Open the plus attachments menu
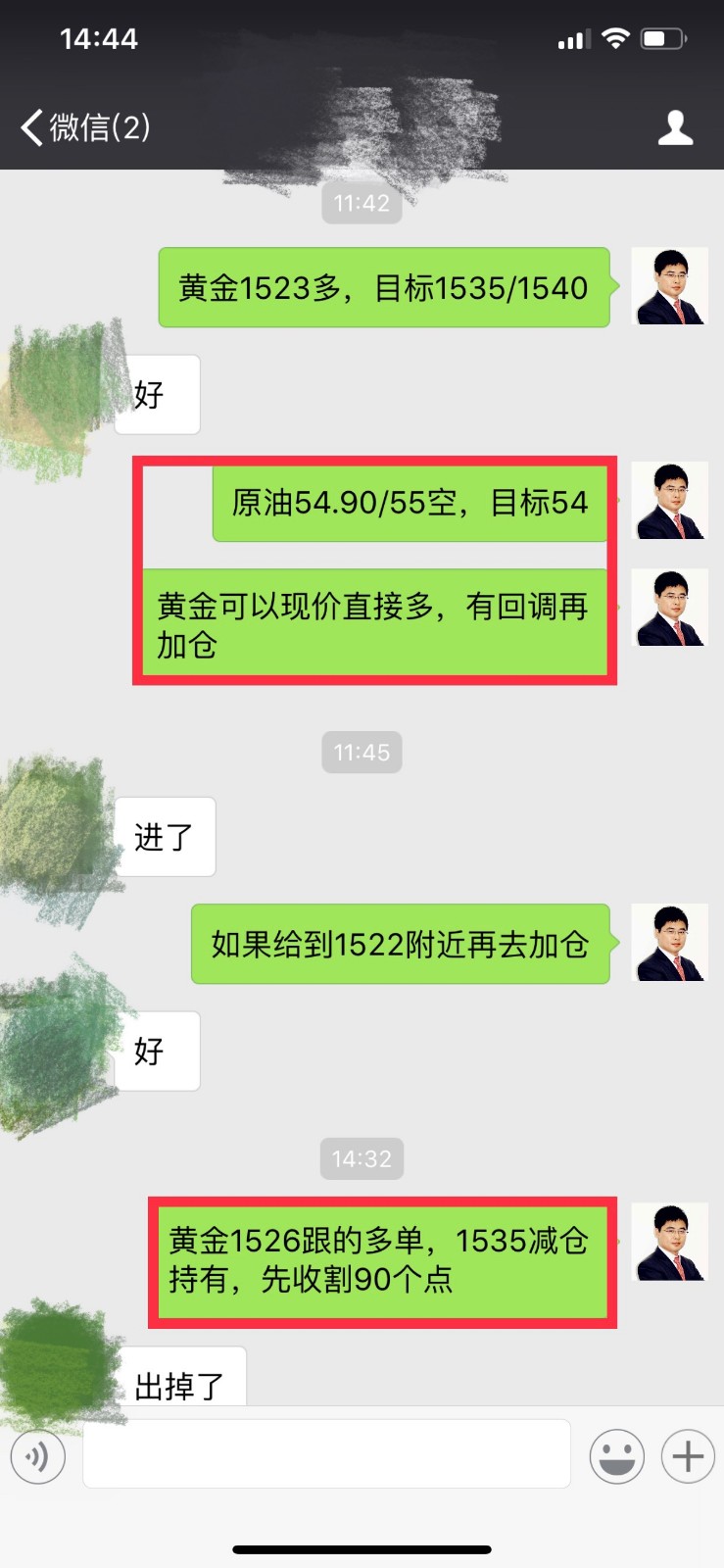The height and width of the screenshot is (1568, 724). click(688, 1456)
